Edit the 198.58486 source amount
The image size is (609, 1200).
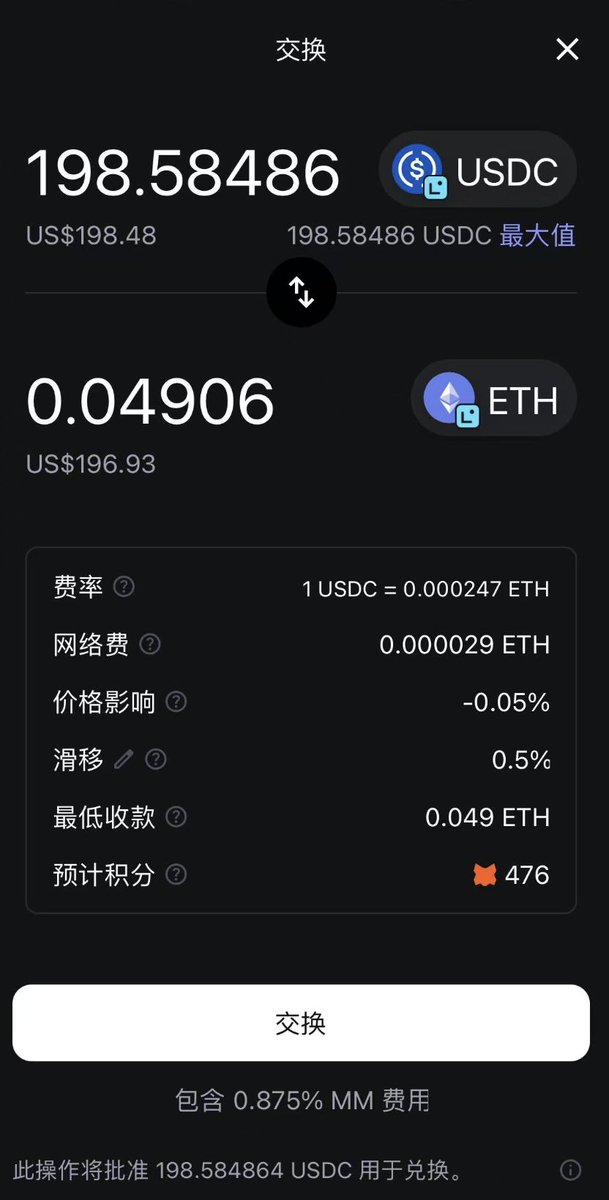(x=183, y=172)
